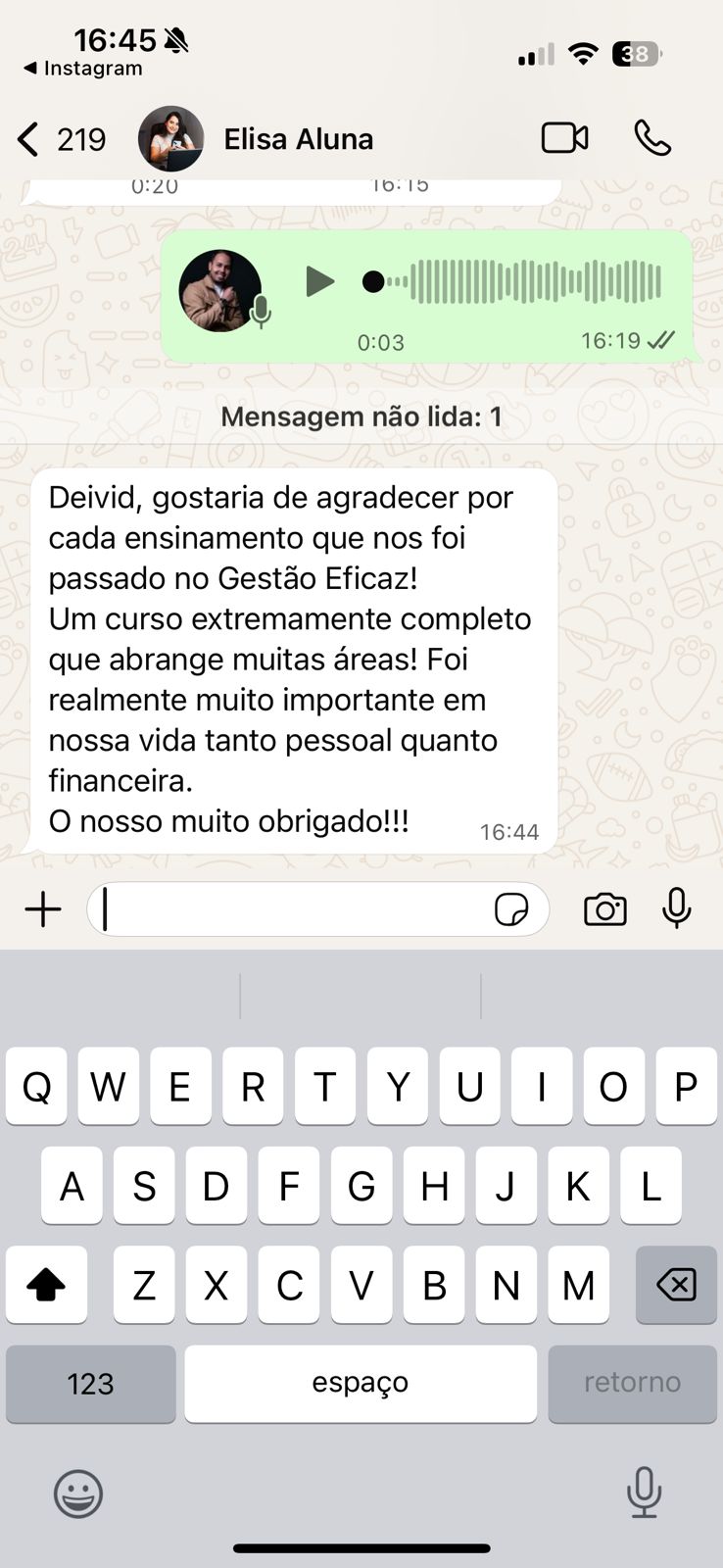The image size is (723, 1568).
Task: Return to Instagram via the status bar link
Action: (x=83, y=69)
